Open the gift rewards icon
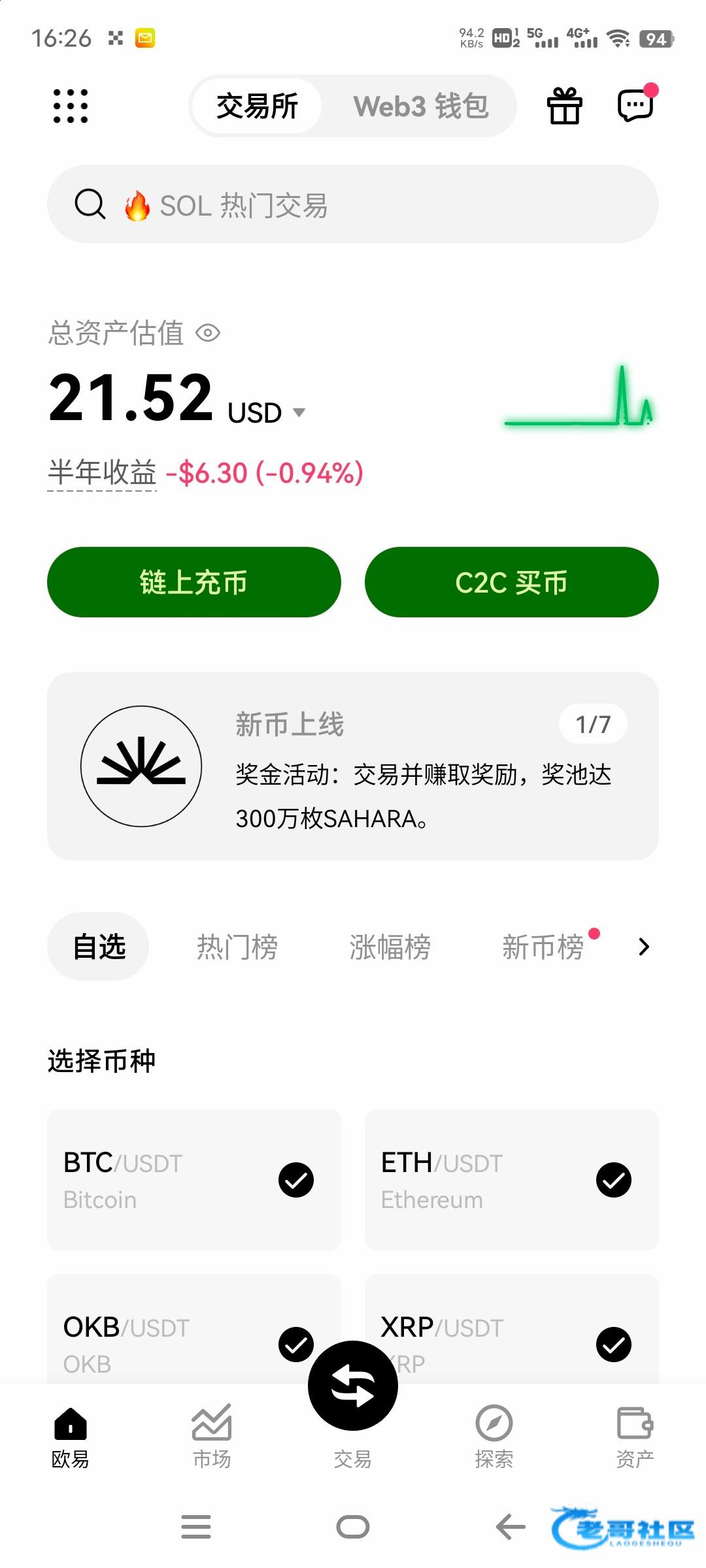 (x=565, y=106)
